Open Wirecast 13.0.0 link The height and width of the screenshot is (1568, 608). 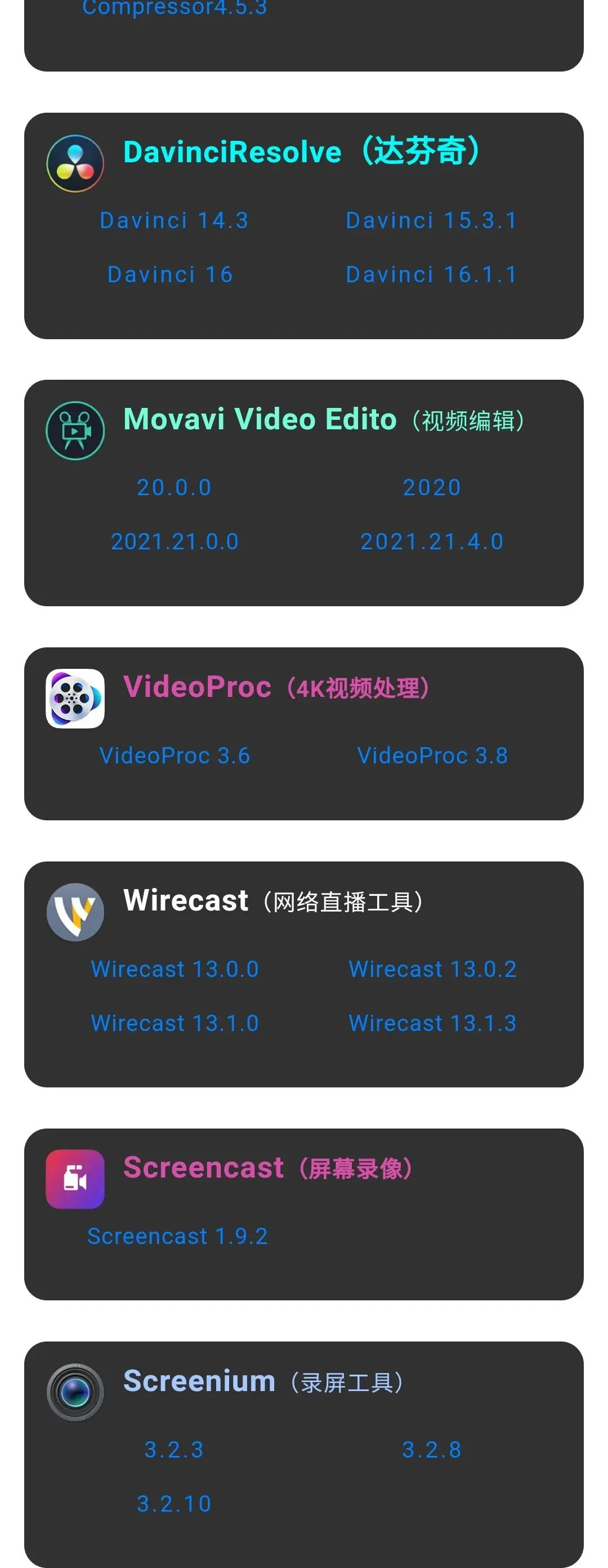click(x=175, y=969)
